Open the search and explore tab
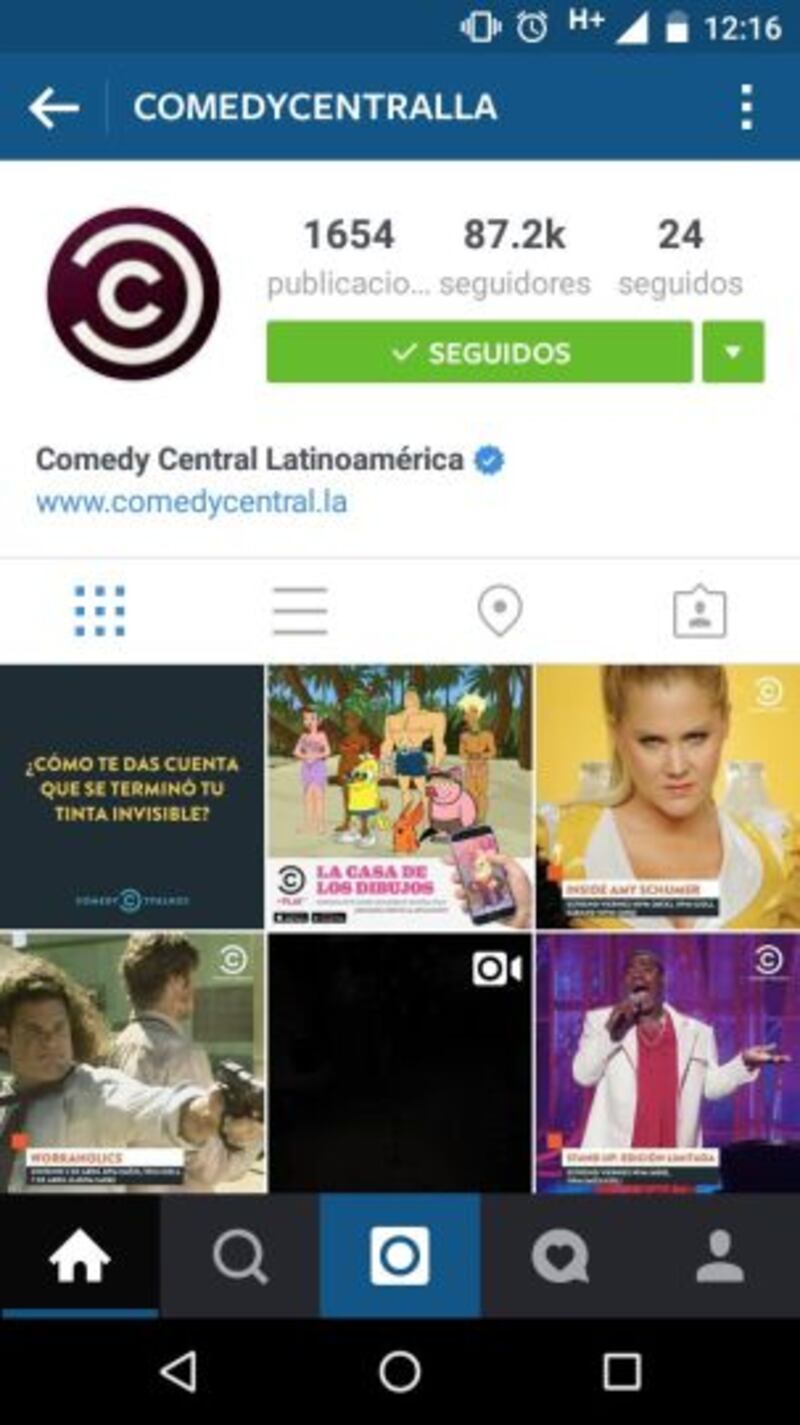 coord(240,1257)
